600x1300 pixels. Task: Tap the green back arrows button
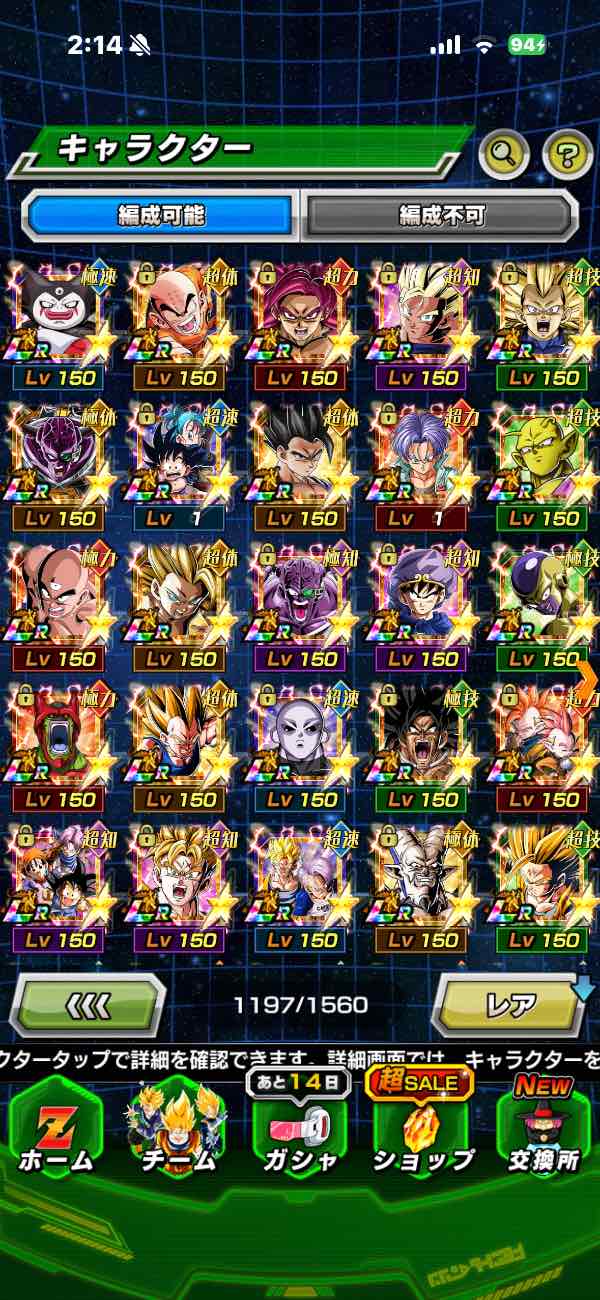pos(88,1004)
